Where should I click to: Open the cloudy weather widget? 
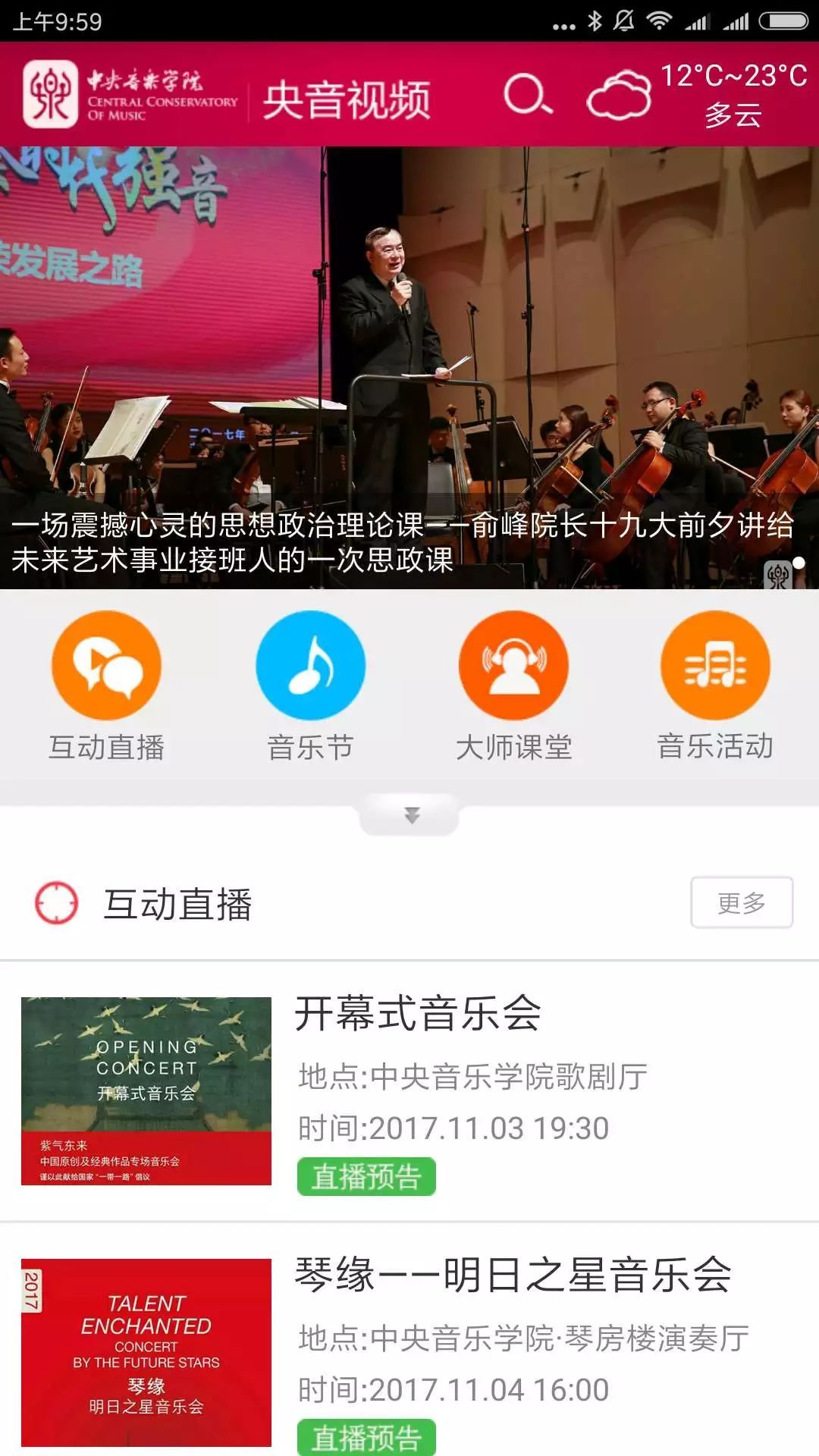(x=696, y=96)
